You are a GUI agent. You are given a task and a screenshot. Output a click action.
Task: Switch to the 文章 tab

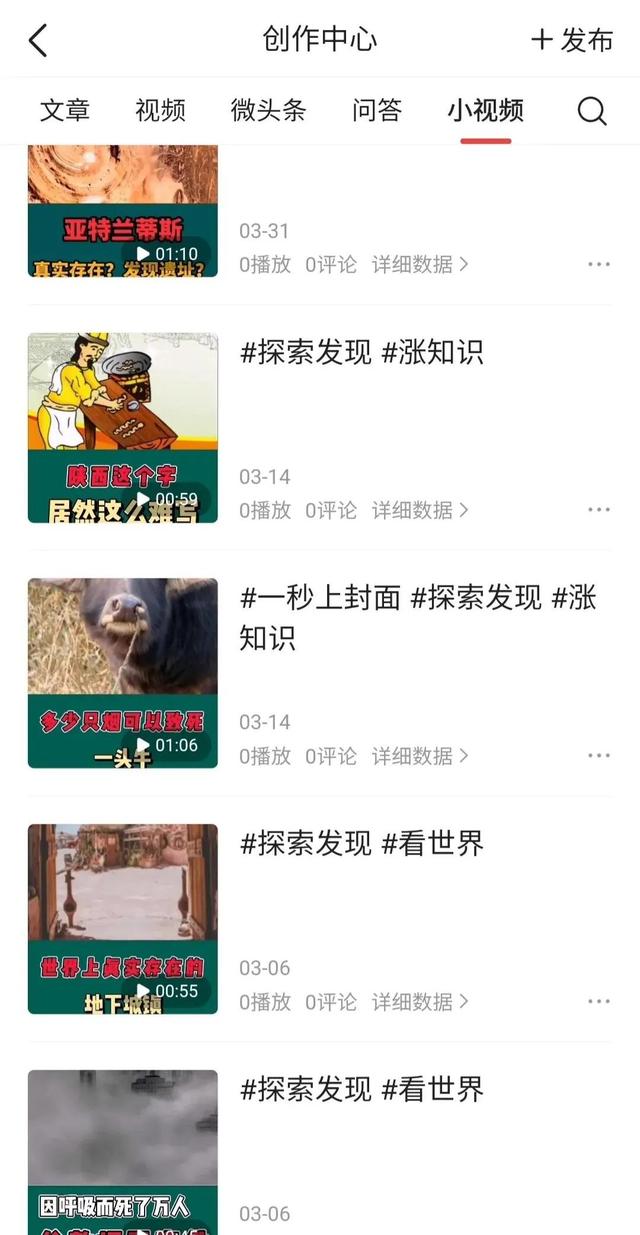pyautogui.click(x=65, y=110)
